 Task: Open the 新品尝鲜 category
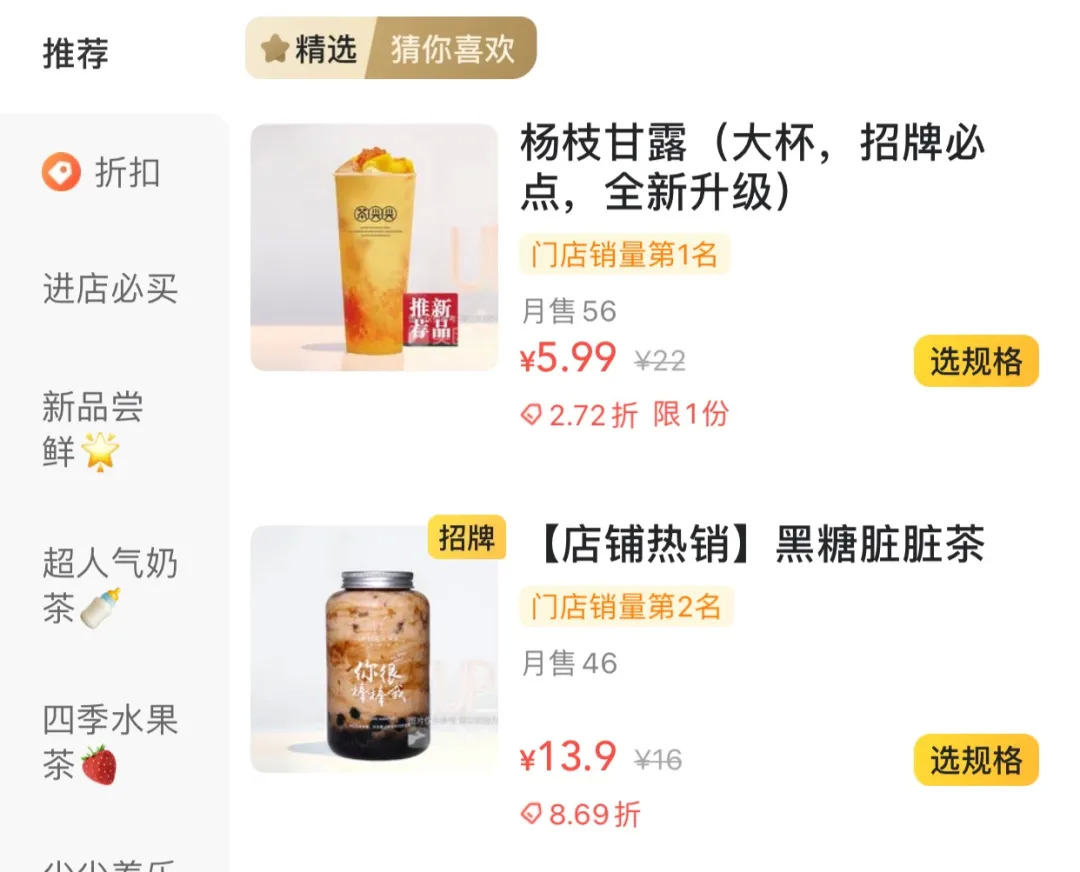[x=93, y=429]
